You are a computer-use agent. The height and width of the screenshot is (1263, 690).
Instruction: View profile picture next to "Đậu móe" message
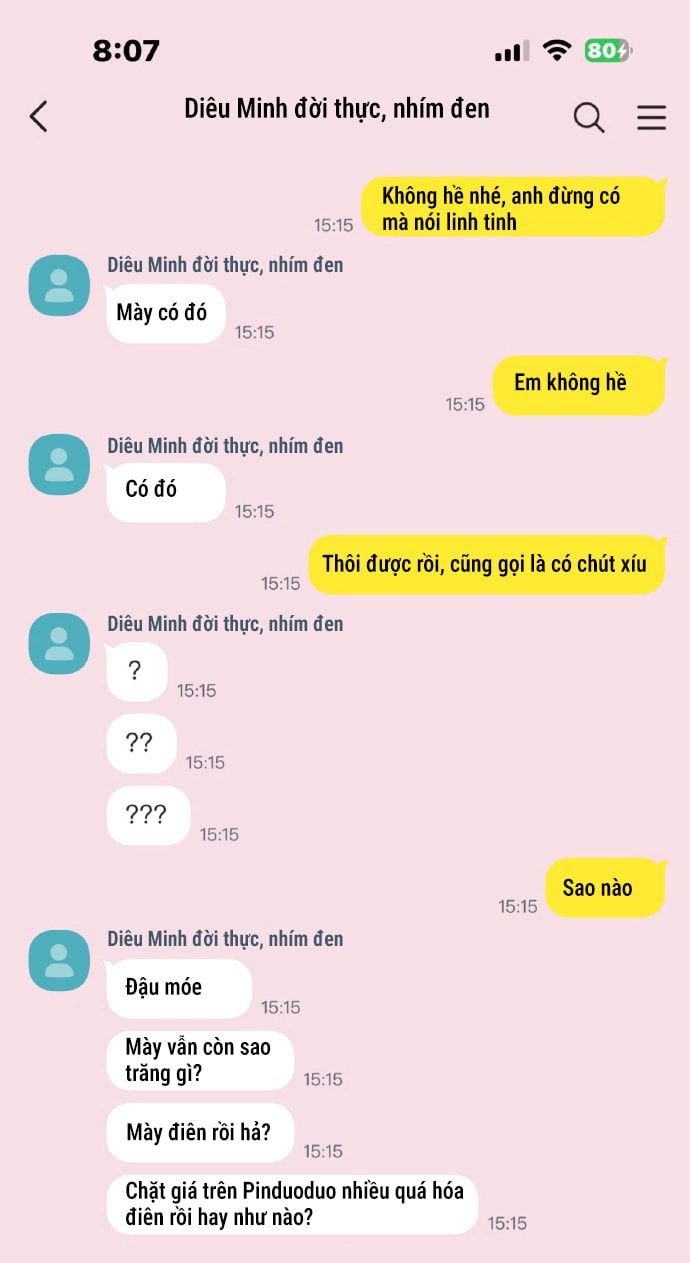(59, 960)
